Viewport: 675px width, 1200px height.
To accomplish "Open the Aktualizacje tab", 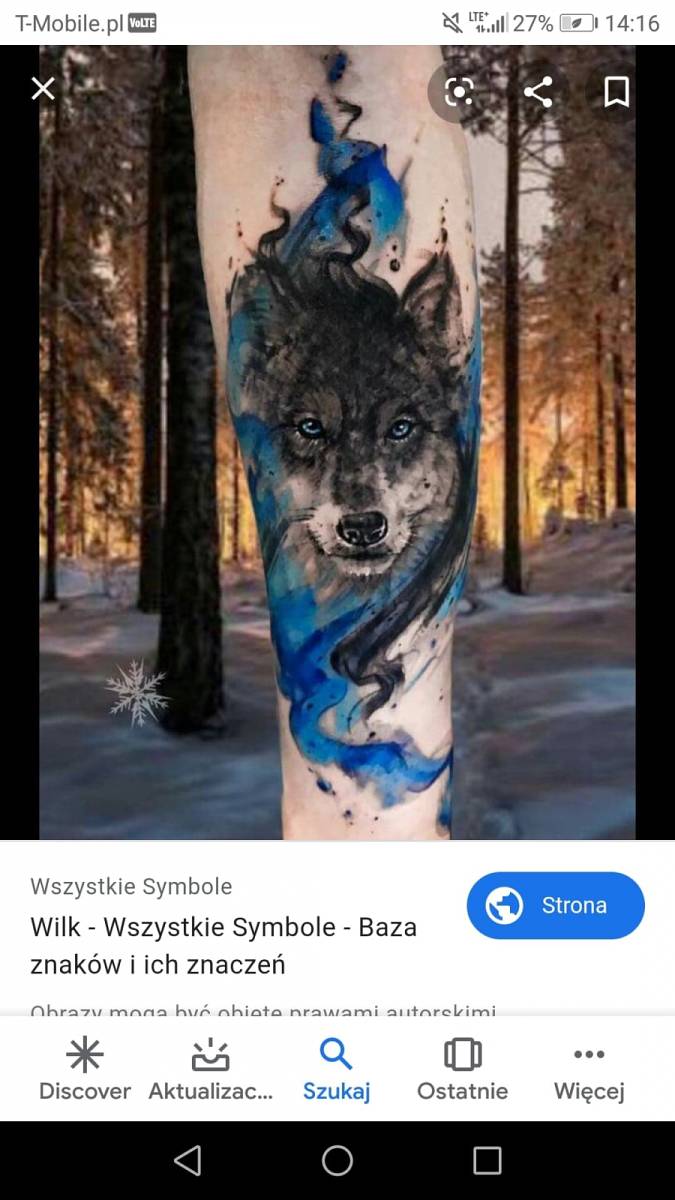I will [x=210, y=1068].
